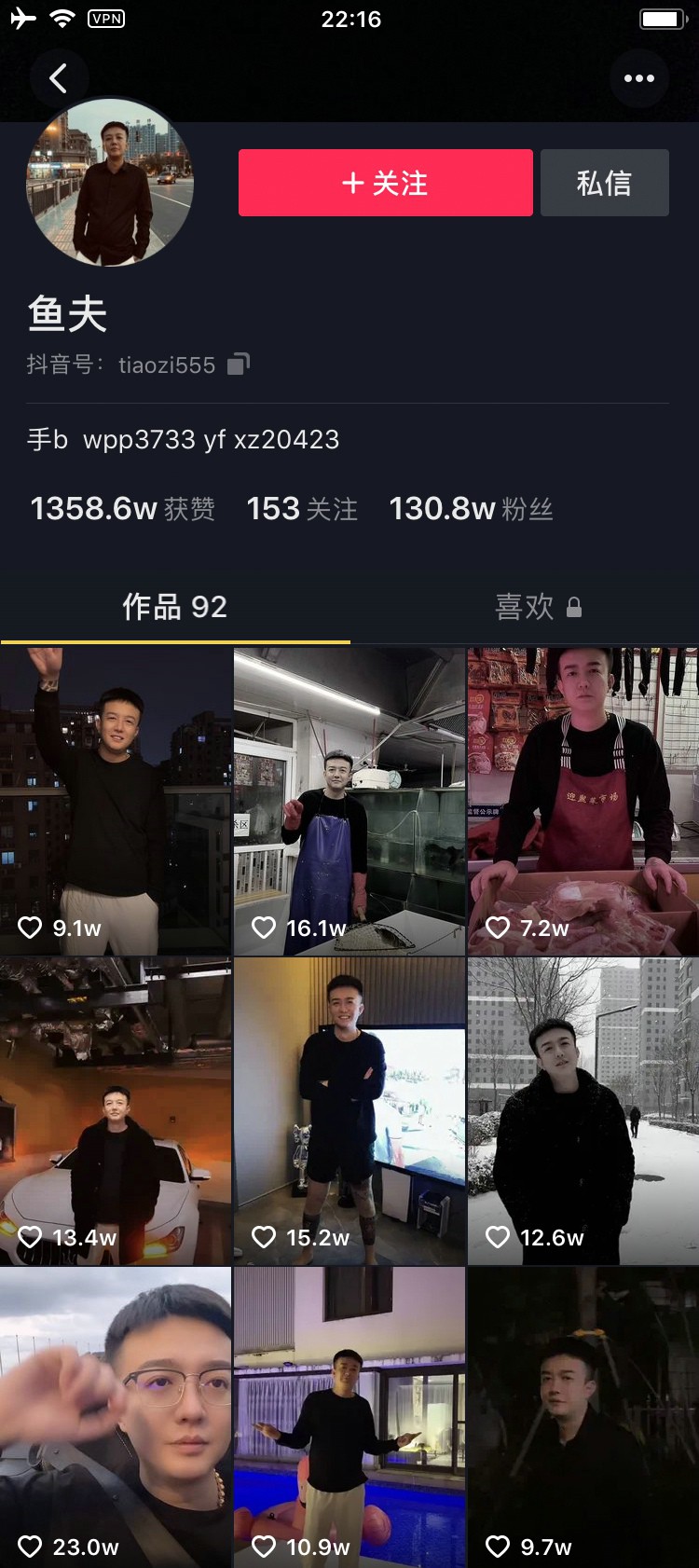Viewport: 699px width, 1568px height.
Task: Play the video with 15.2w likes
Action: 349,1111
